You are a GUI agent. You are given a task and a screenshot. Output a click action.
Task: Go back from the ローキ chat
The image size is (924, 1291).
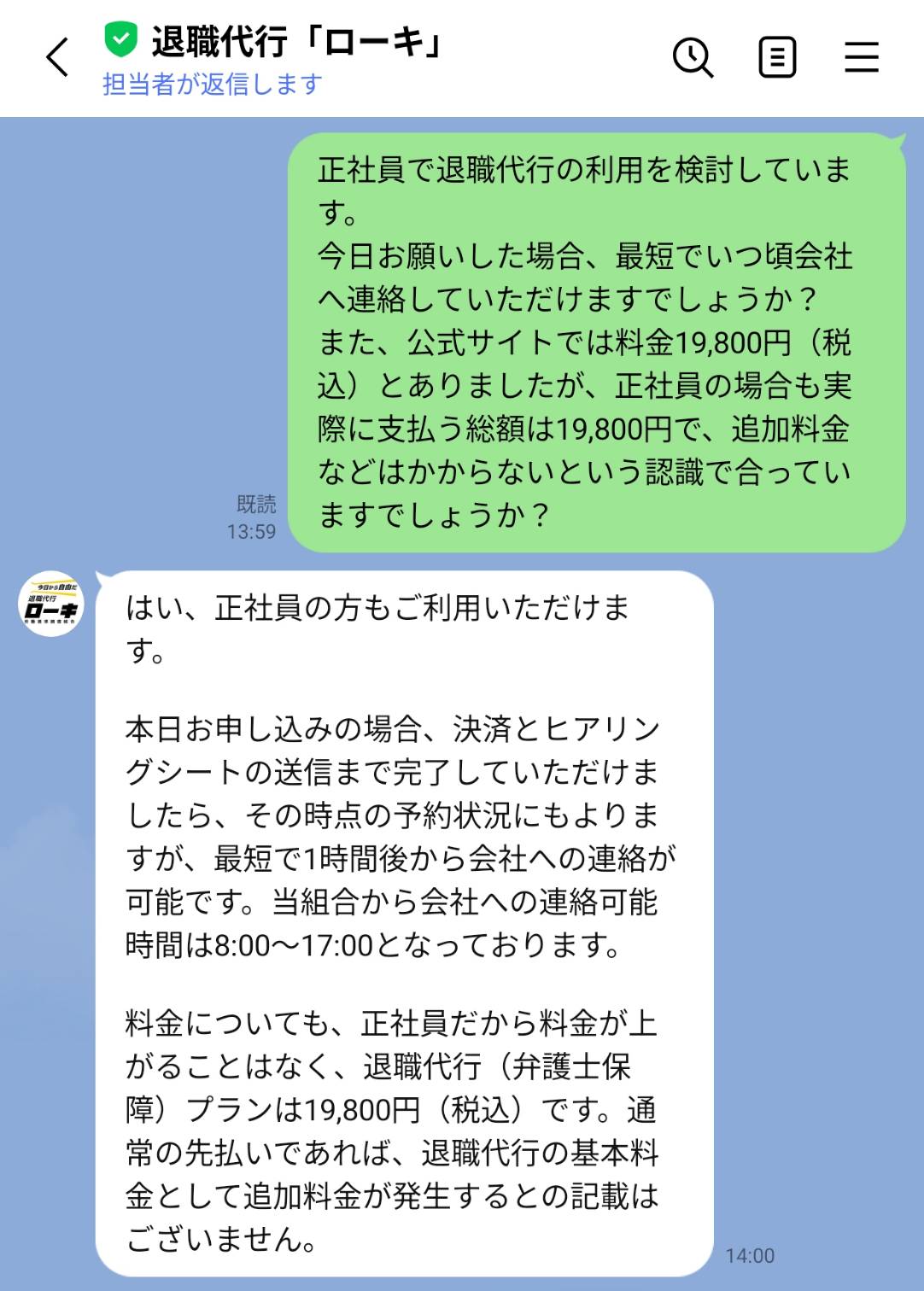[57, 57]
